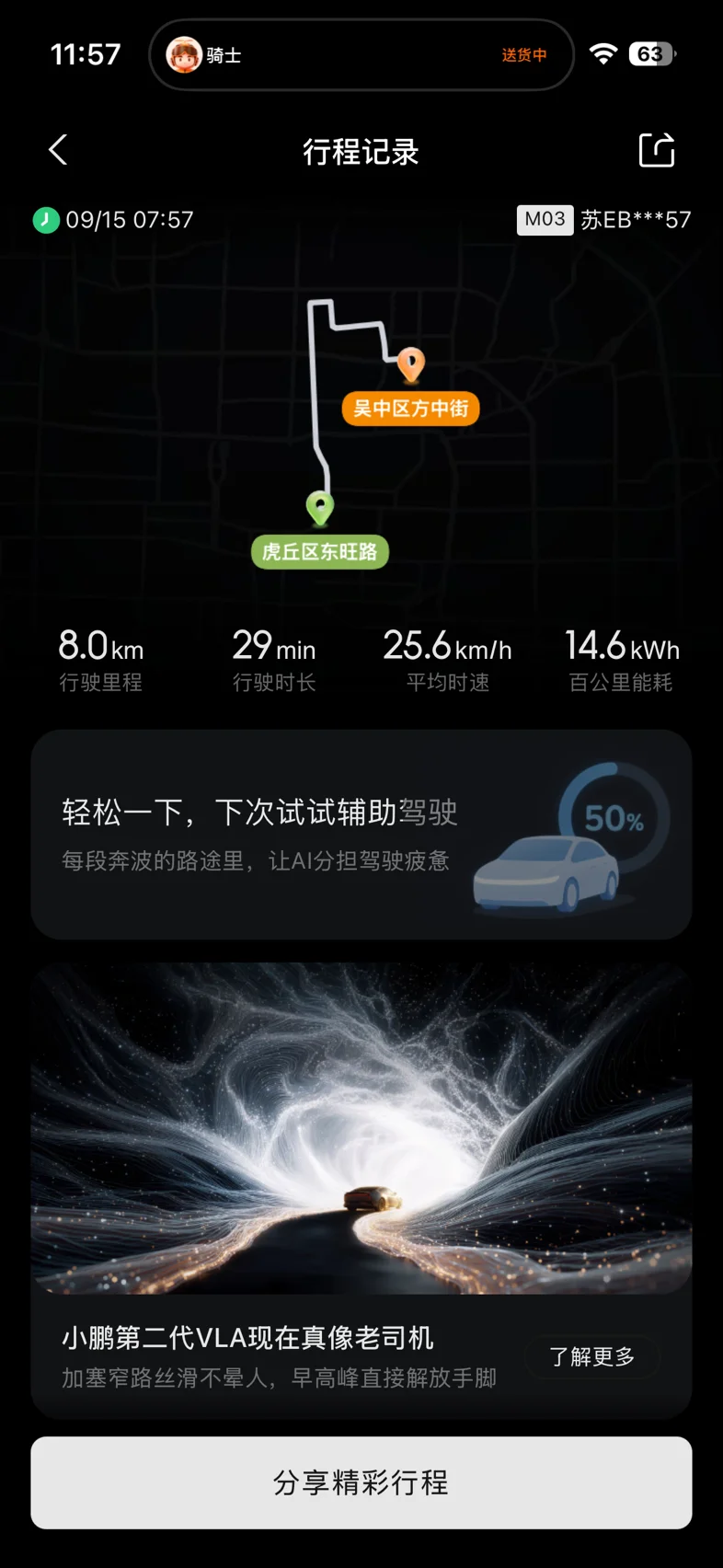This screenshot has width=723, height=1568.
Task: Tap the share icon in the top bar
Action: pyautogui.click(x=657, y=150)
